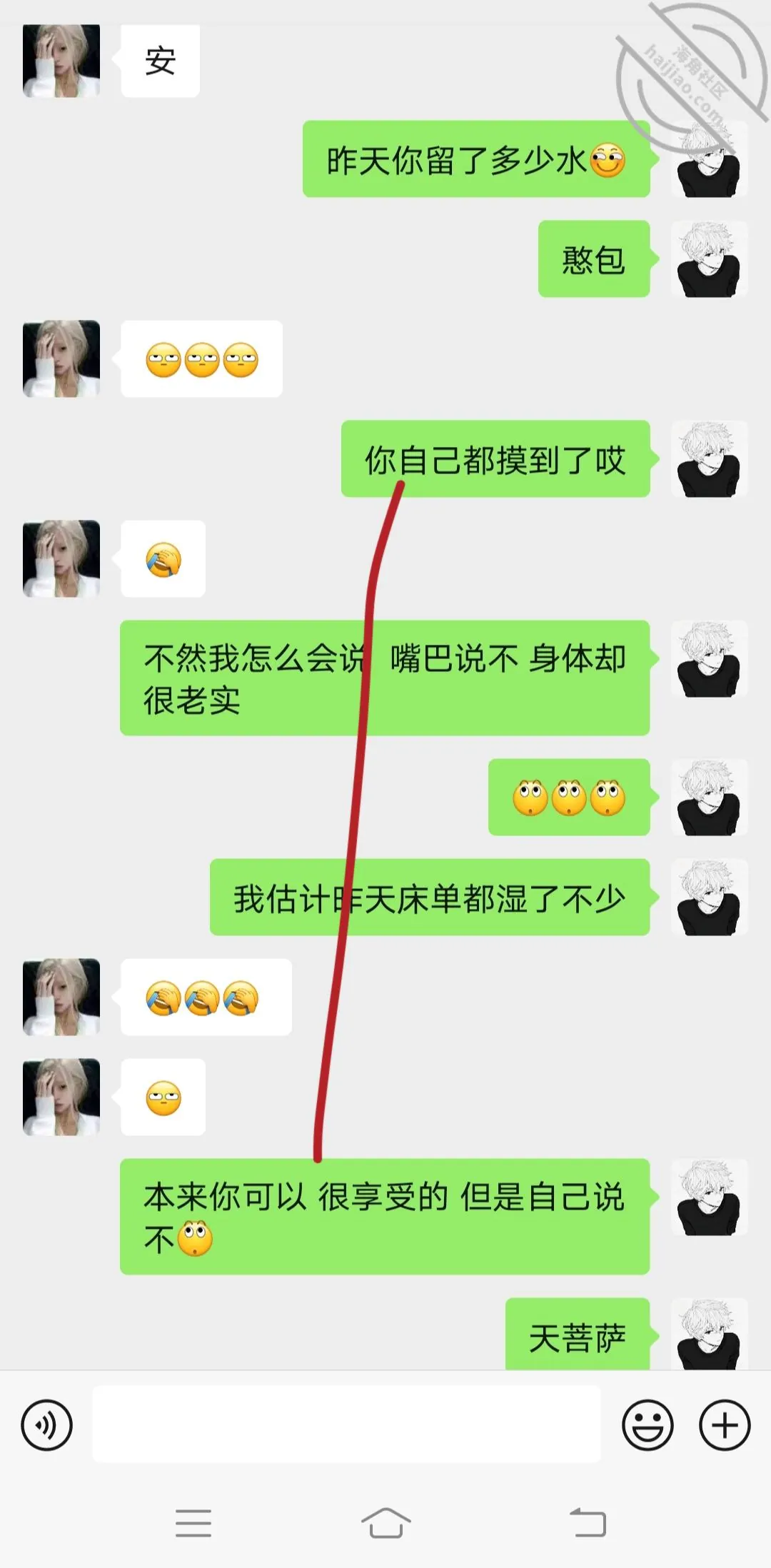
Task: Tap the system back button
Action: [588, 1523]
